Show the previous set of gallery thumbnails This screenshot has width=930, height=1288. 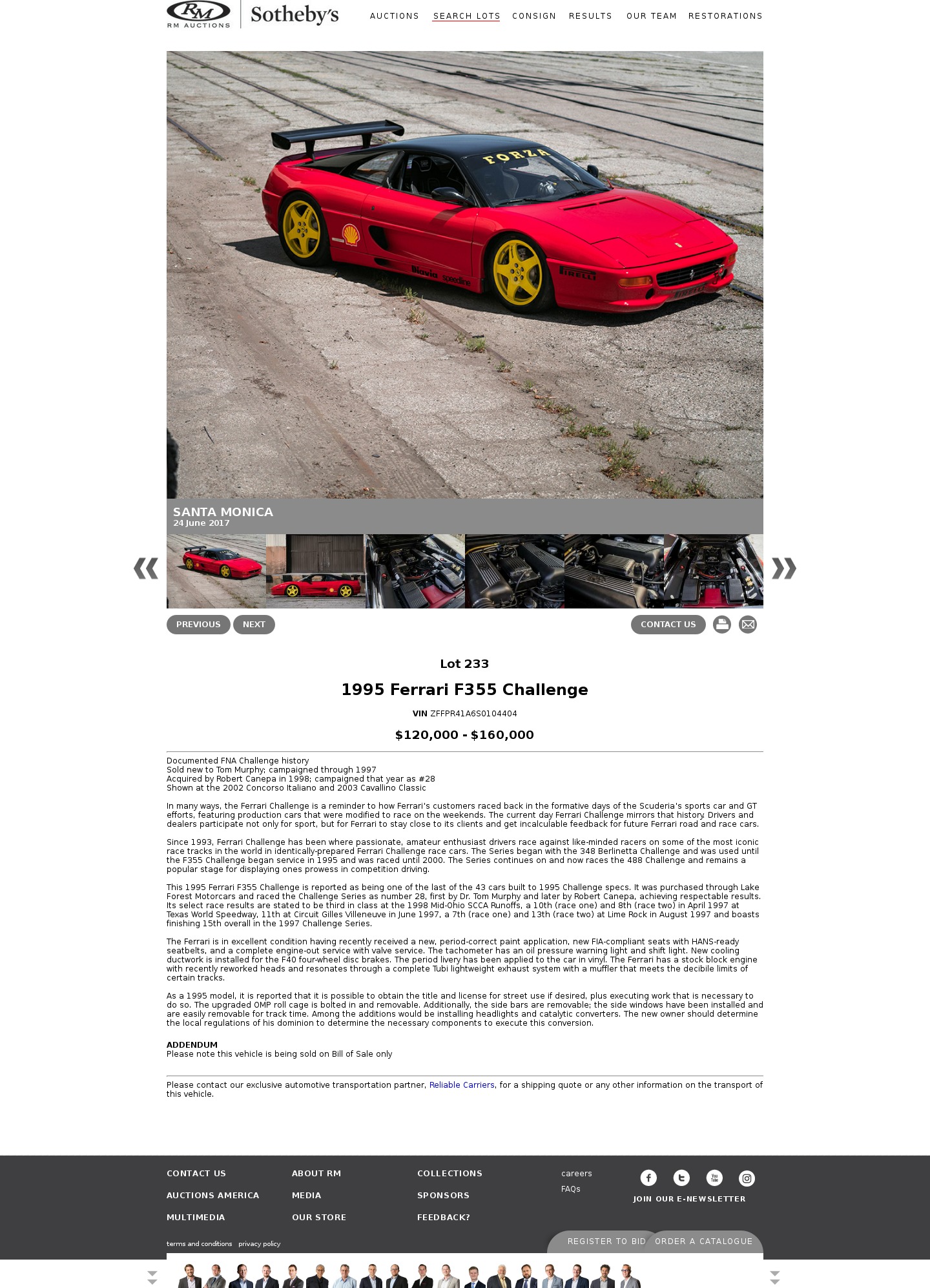(146, 568)
